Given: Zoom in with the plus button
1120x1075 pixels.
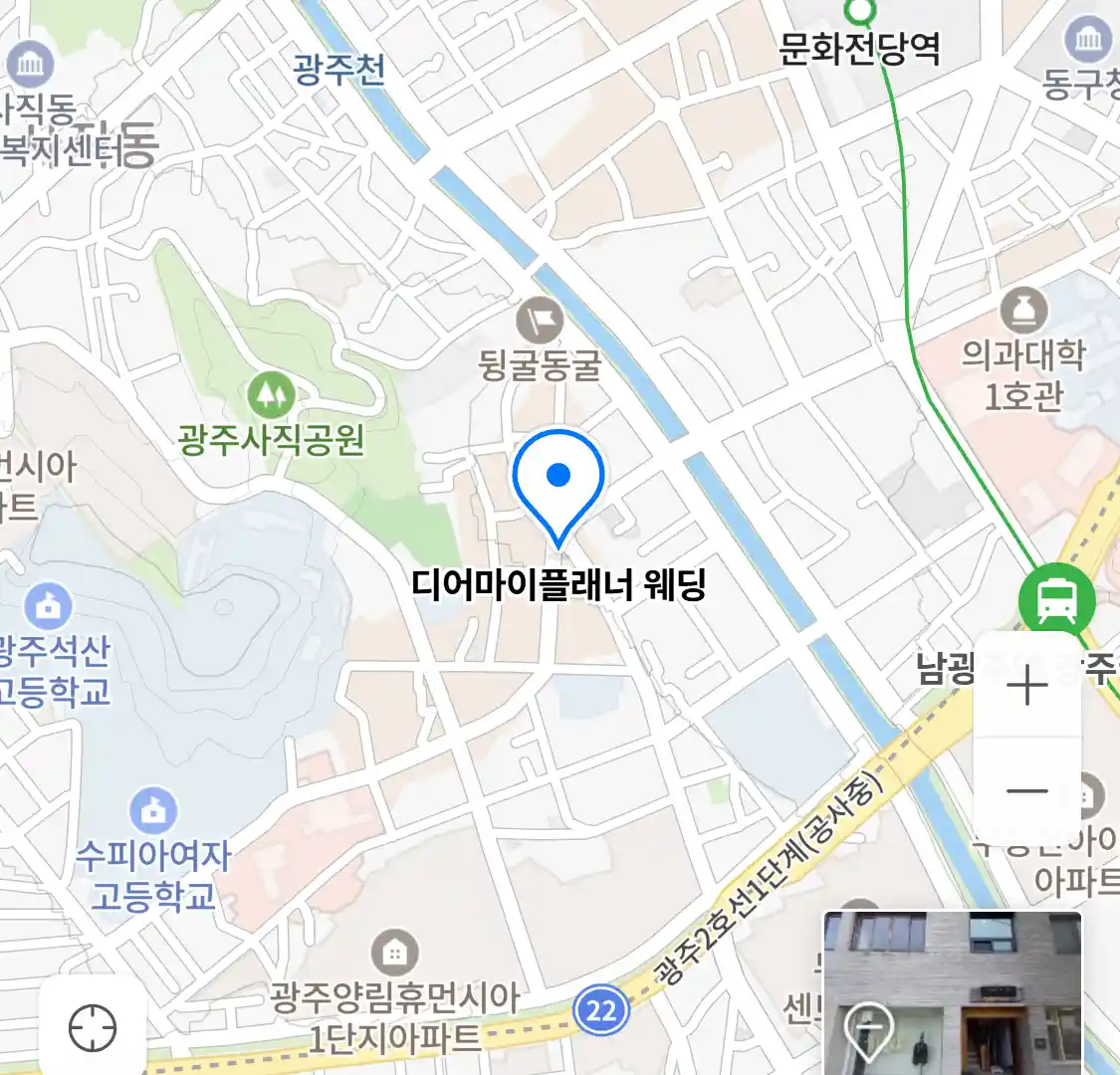Looking at the screenshot, I should 1026,686.
